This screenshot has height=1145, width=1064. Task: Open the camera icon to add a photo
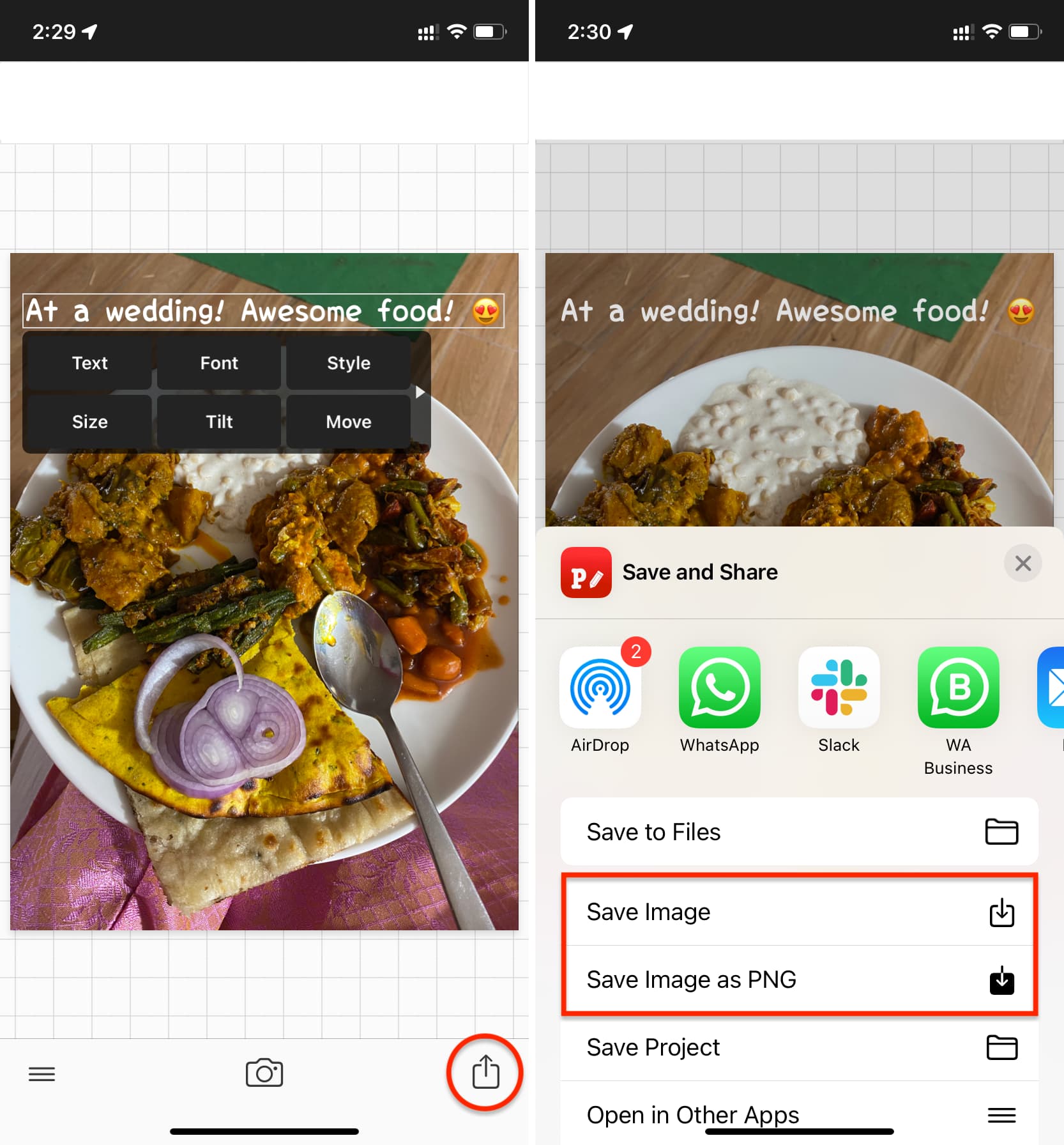pos(264,1073)
